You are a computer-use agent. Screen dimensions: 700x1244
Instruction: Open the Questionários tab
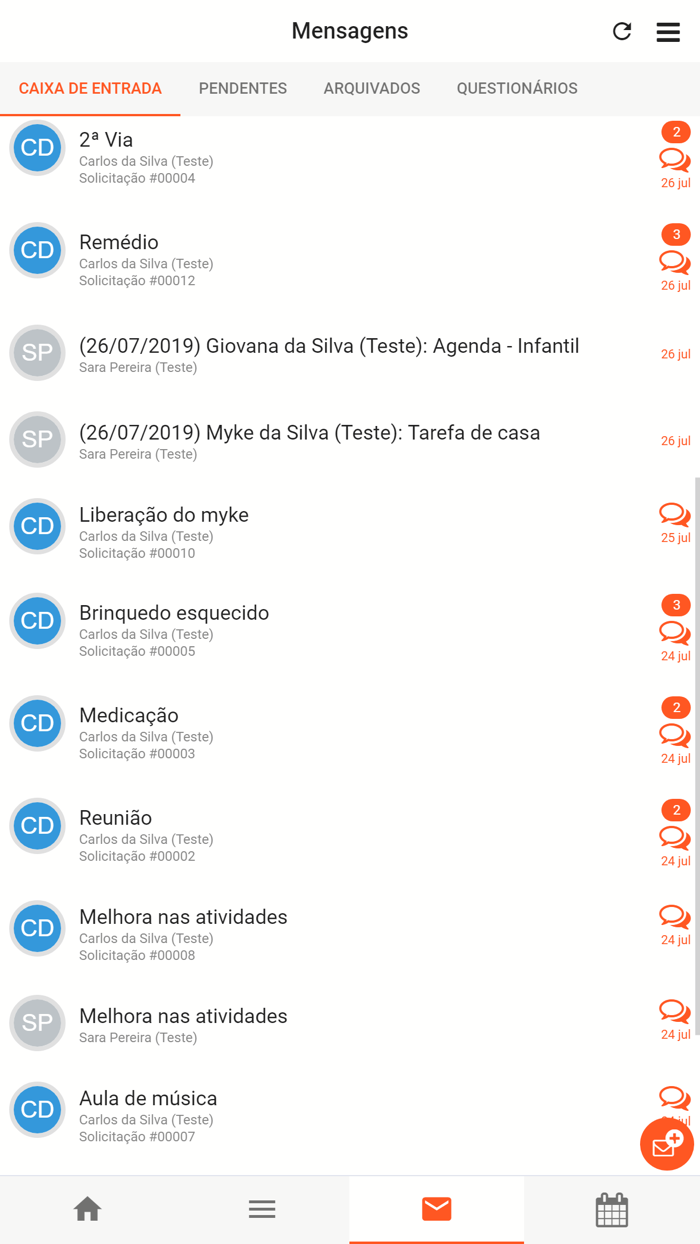(x=517, y=89)
